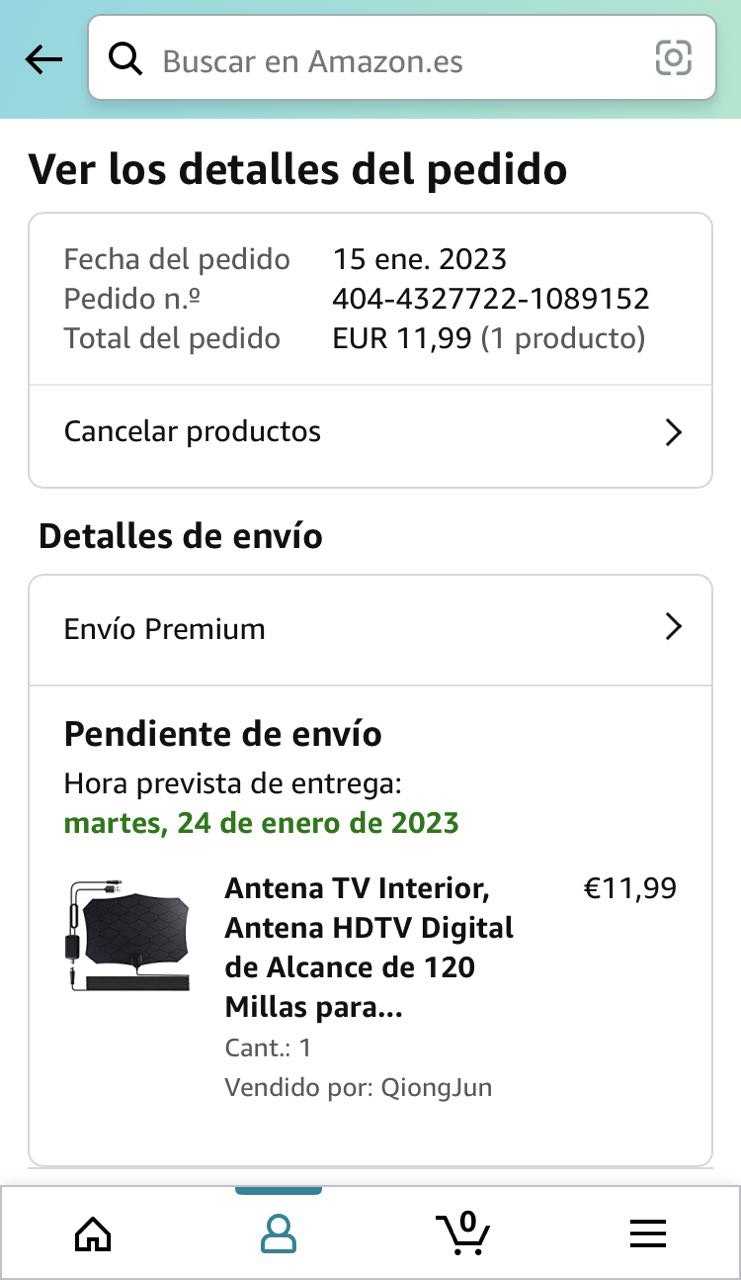The image size is (741, 1280).
Task: Open Cancelar productos
Action: pos(370,432)
